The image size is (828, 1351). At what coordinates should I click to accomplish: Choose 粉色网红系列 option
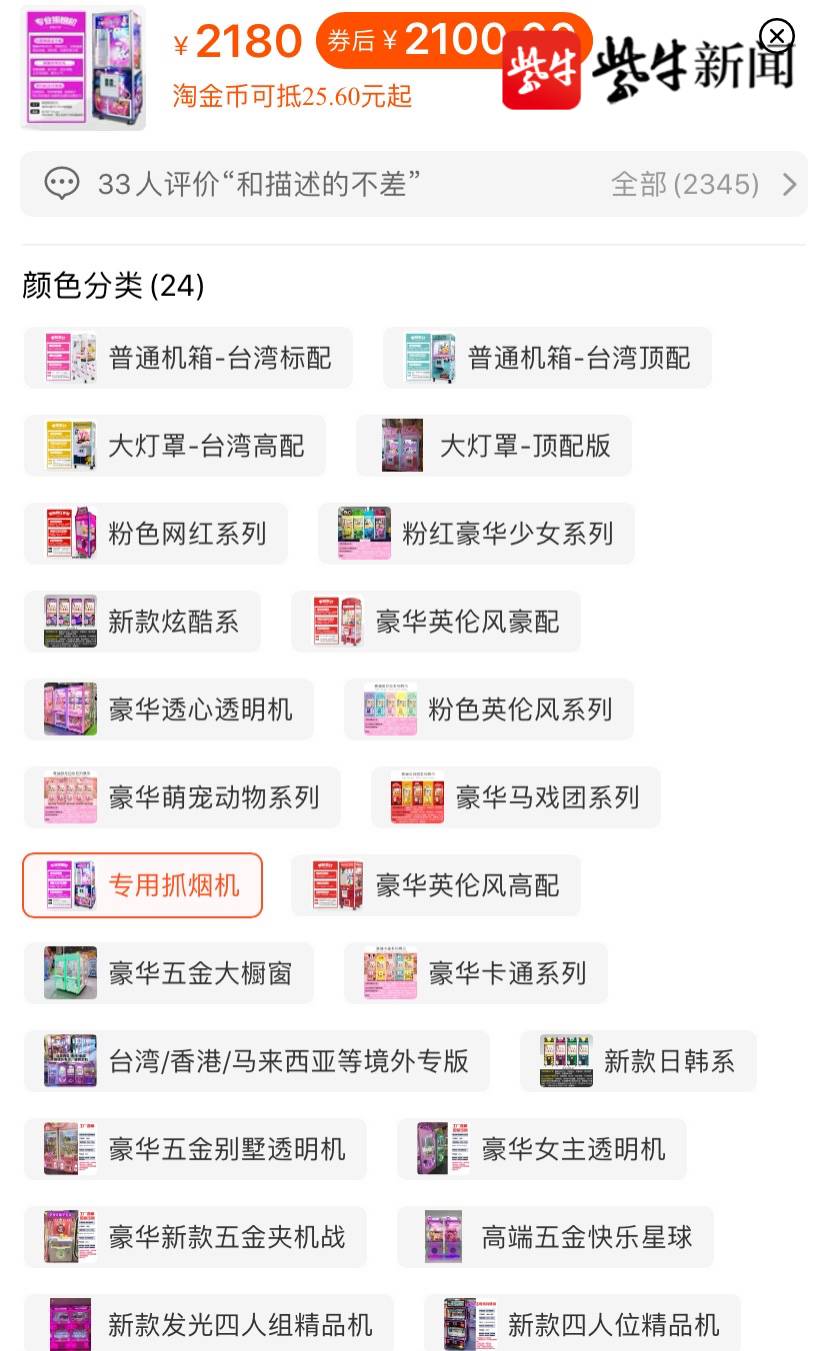click(x=156, y=534)
